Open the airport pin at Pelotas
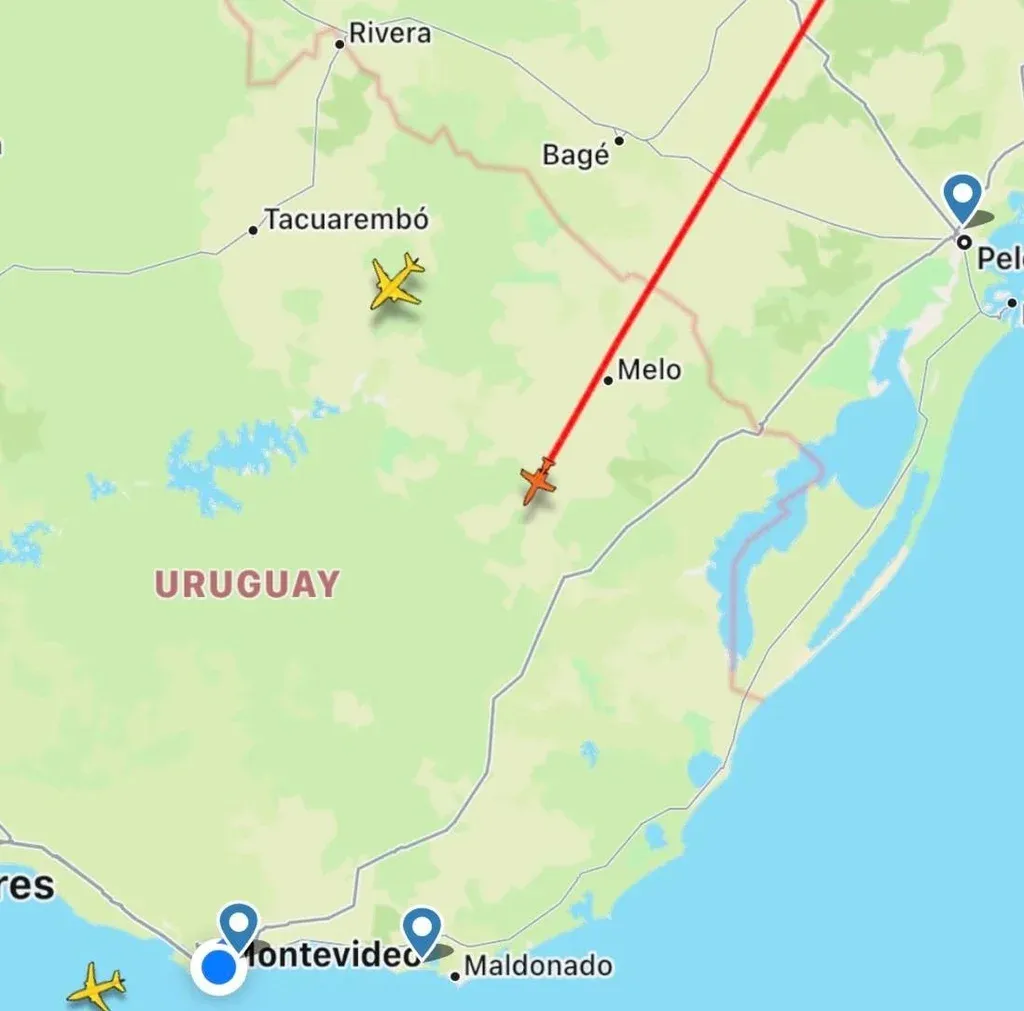The image size is (1024, 1011). coord(962,197)
